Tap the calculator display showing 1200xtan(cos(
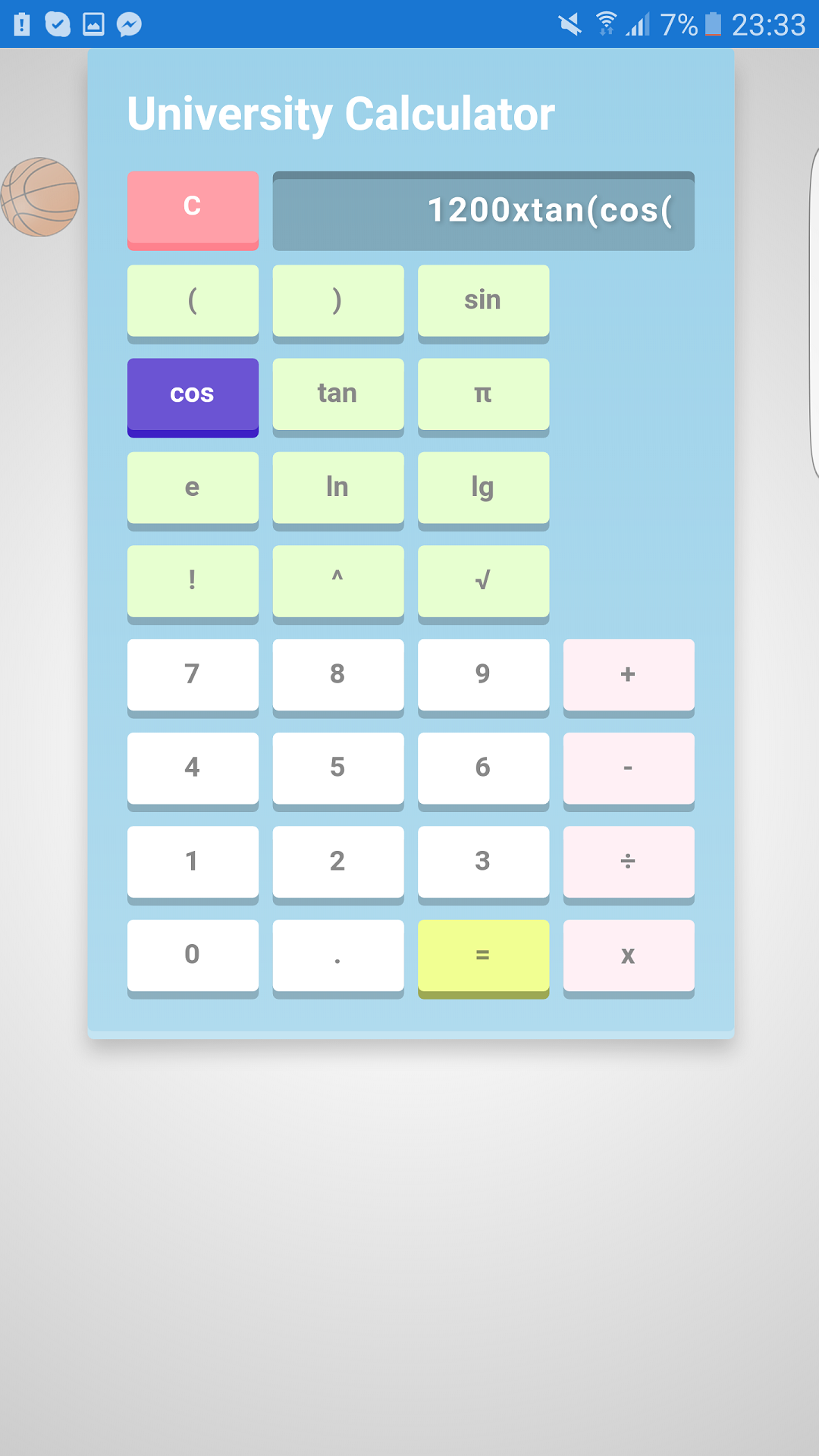 (x=484, y=211)
